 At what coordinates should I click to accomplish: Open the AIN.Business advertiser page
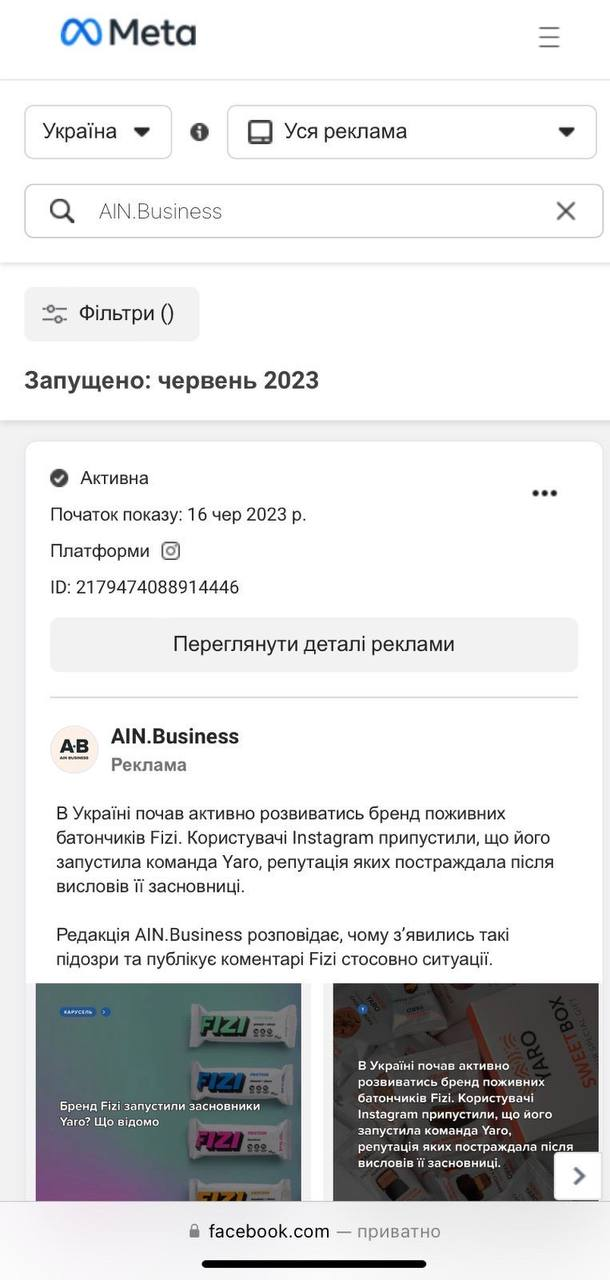pyautogui.click(x=174, y=737)
